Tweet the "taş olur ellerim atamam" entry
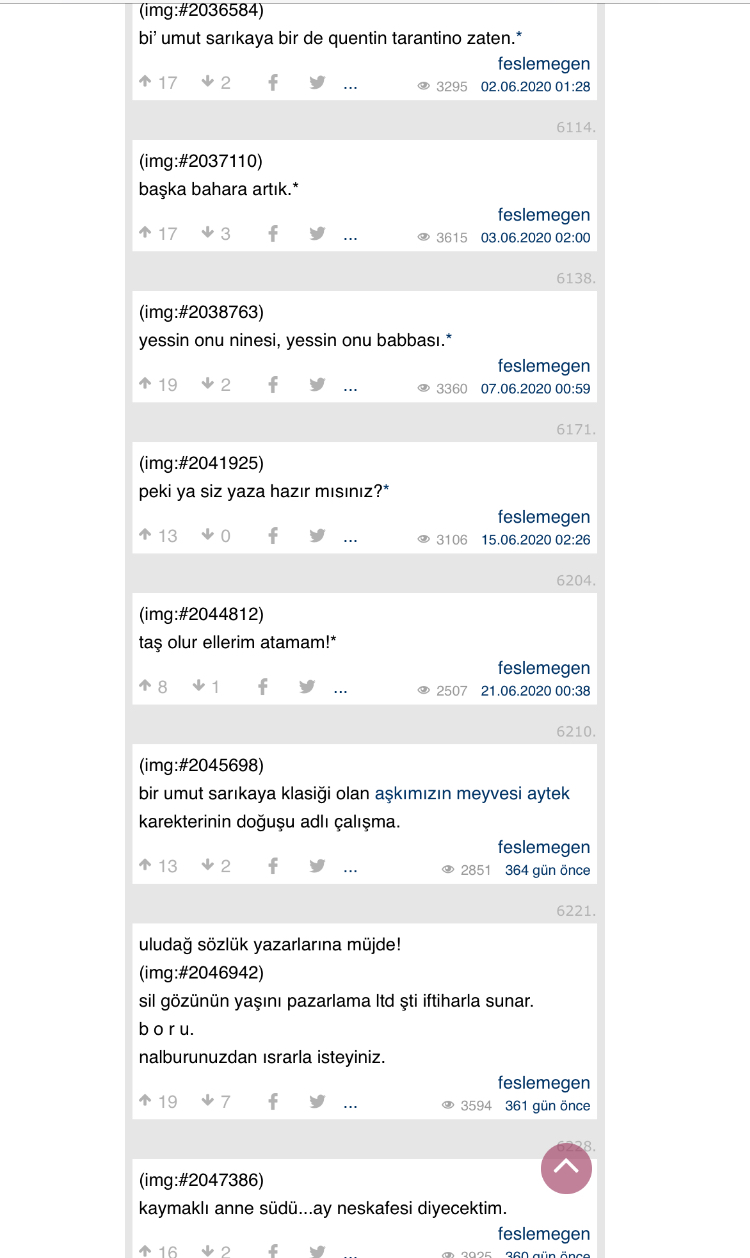 [307, 687]
